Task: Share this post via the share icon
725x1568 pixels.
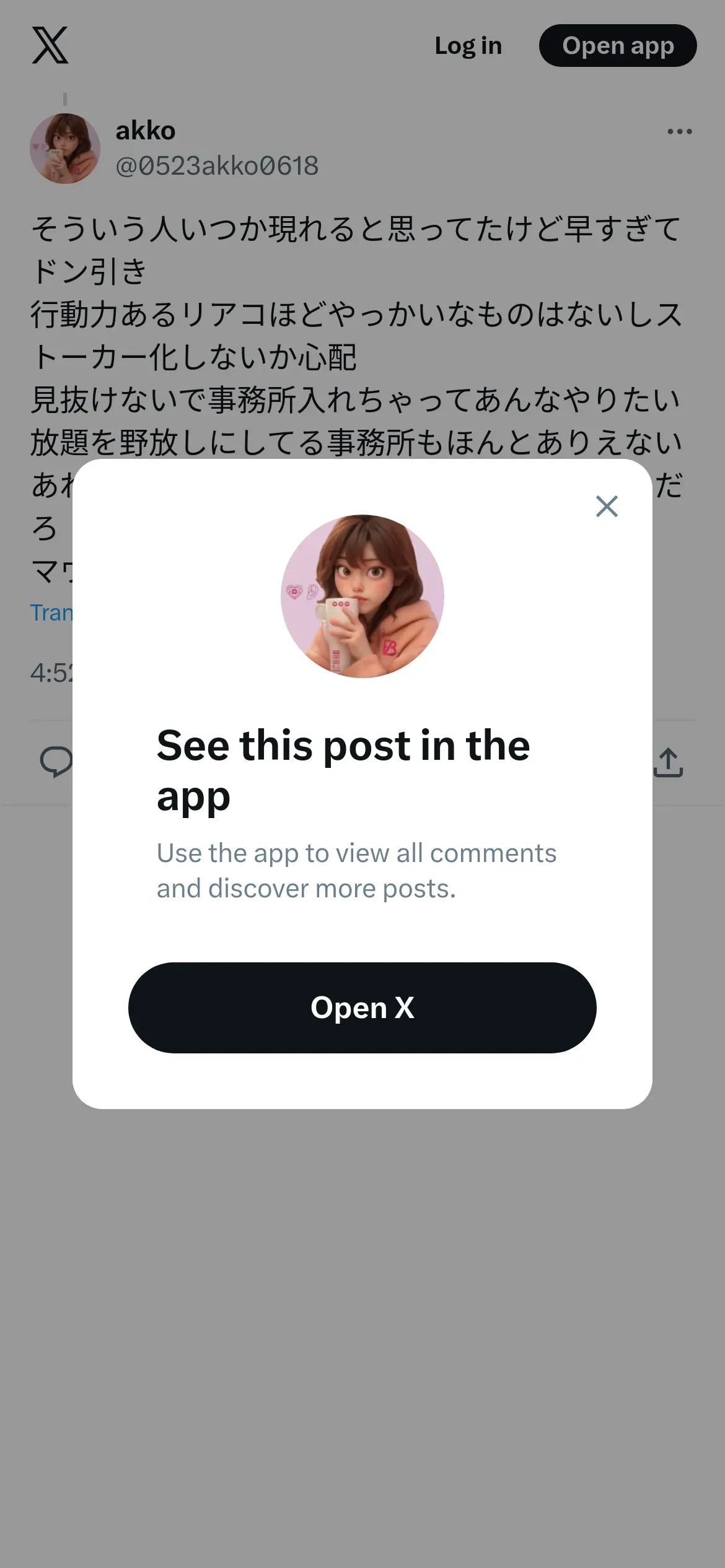Action: (668, 762)
